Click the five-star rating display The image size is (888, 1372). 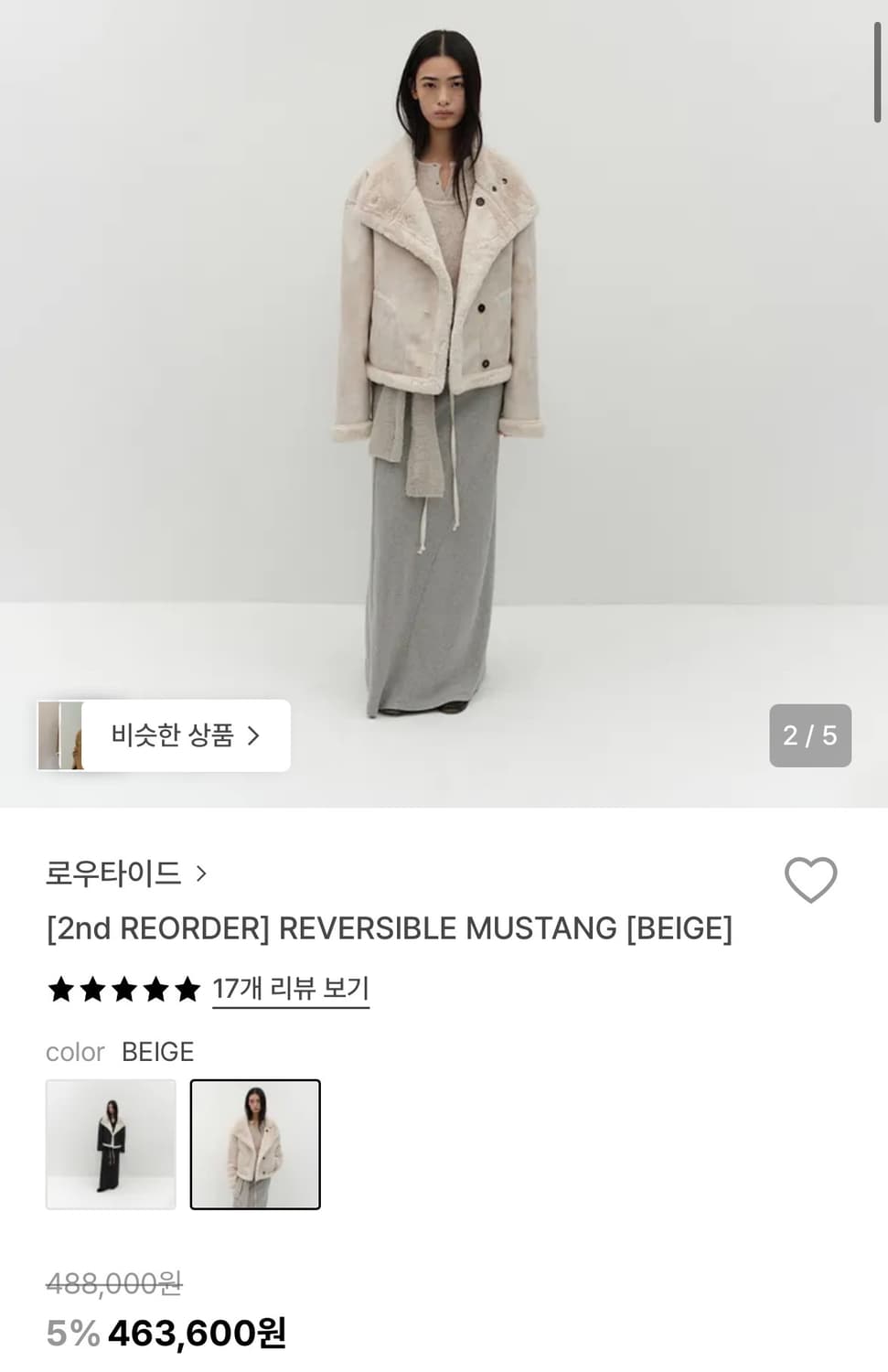(123, 988)
